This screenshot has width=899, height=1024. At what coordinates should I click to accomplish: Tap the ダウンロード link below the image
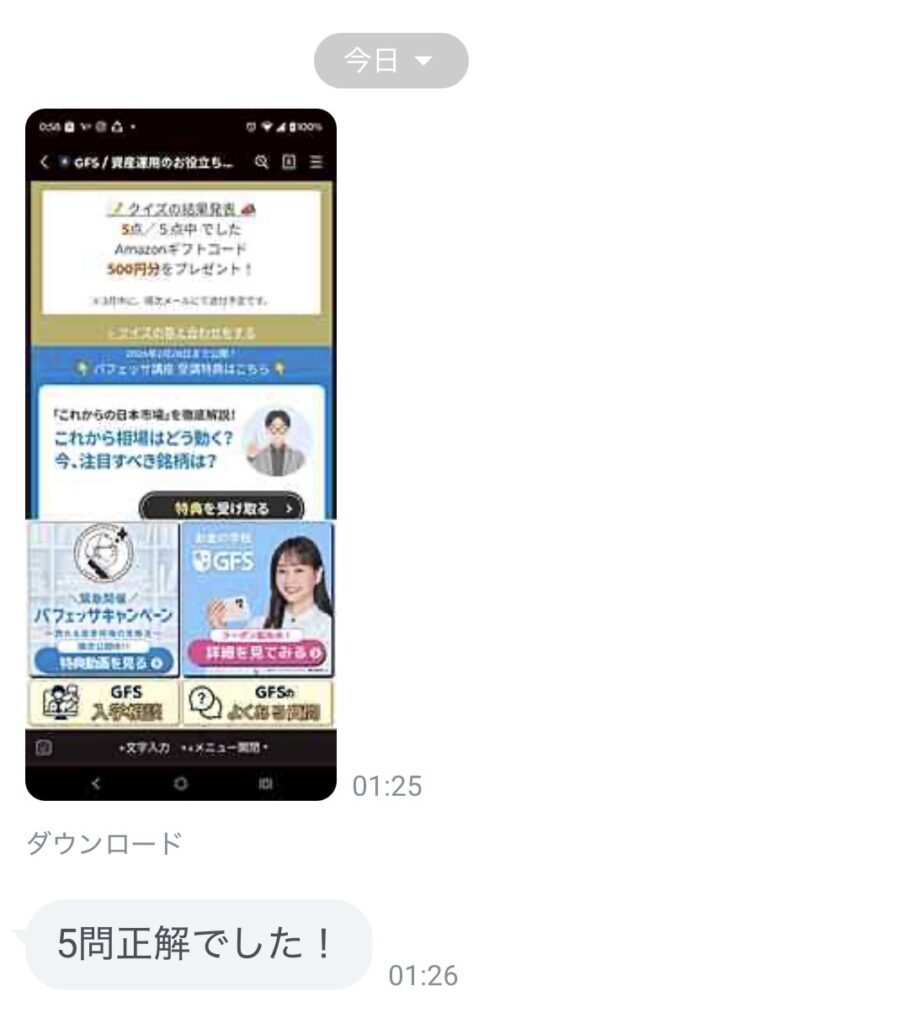(x=104, y=844)
